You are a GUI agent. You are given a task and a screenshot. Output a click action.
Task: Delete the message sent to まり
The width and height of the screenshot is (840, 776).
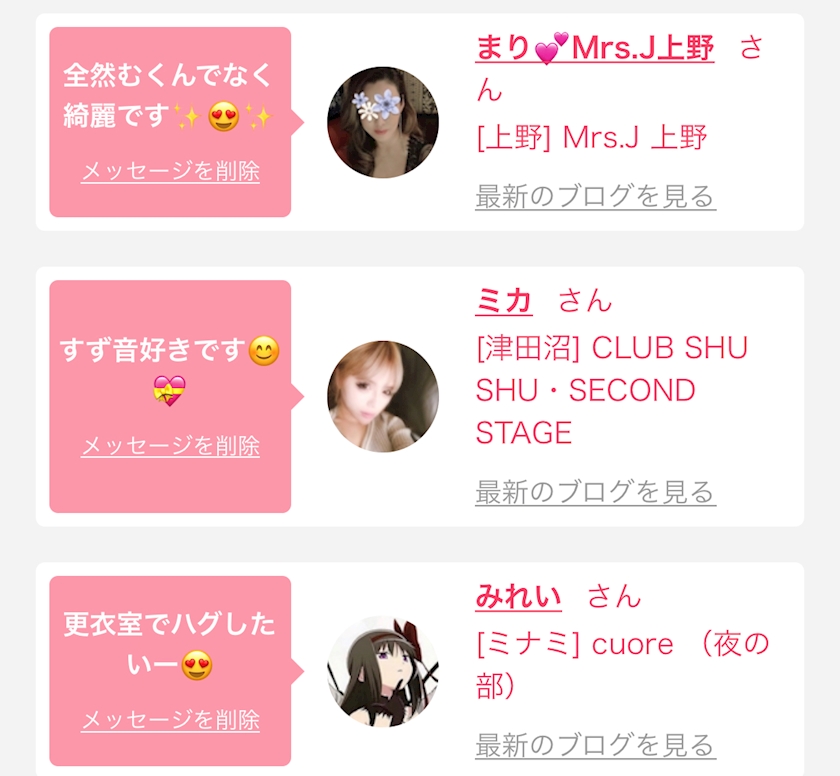170,171
